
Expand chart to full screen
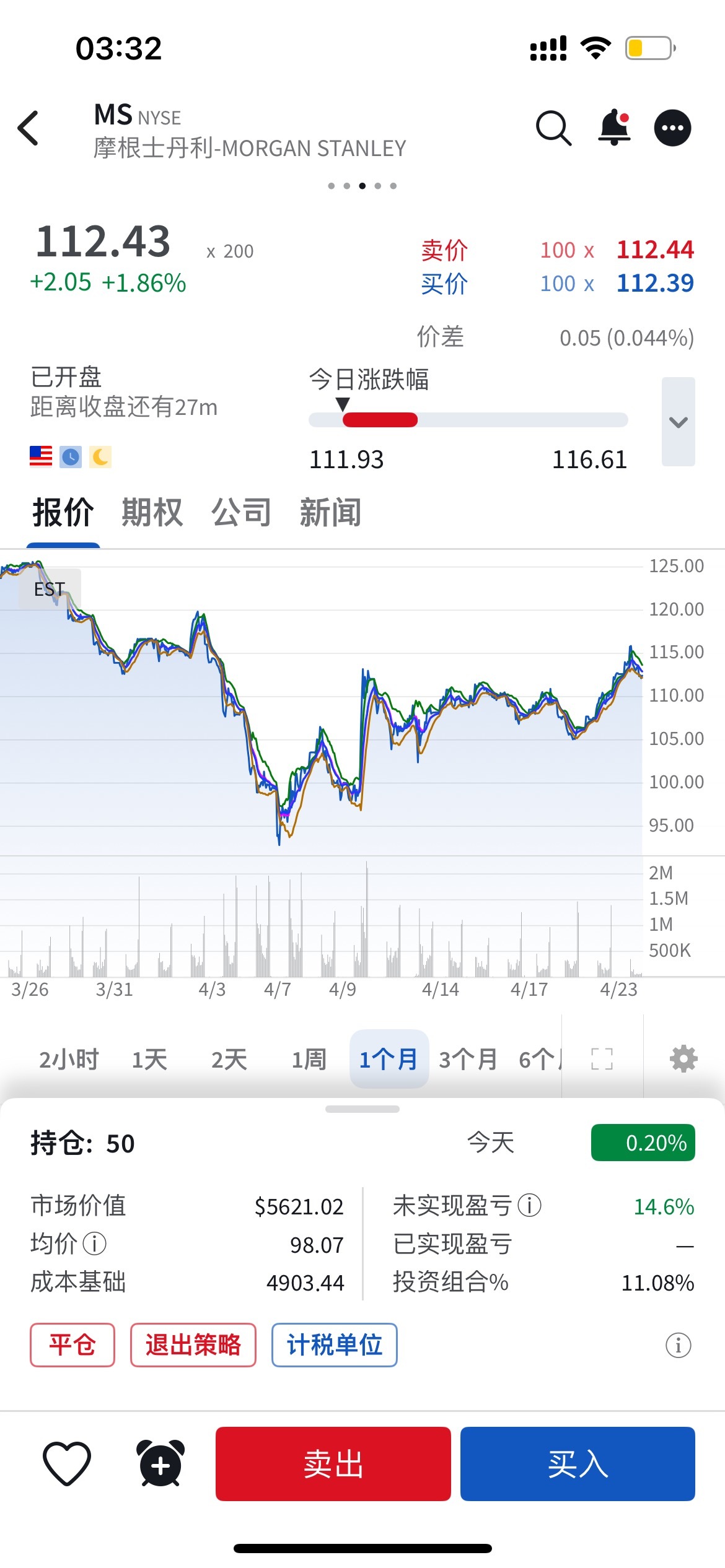click(x=602, y=1059)
